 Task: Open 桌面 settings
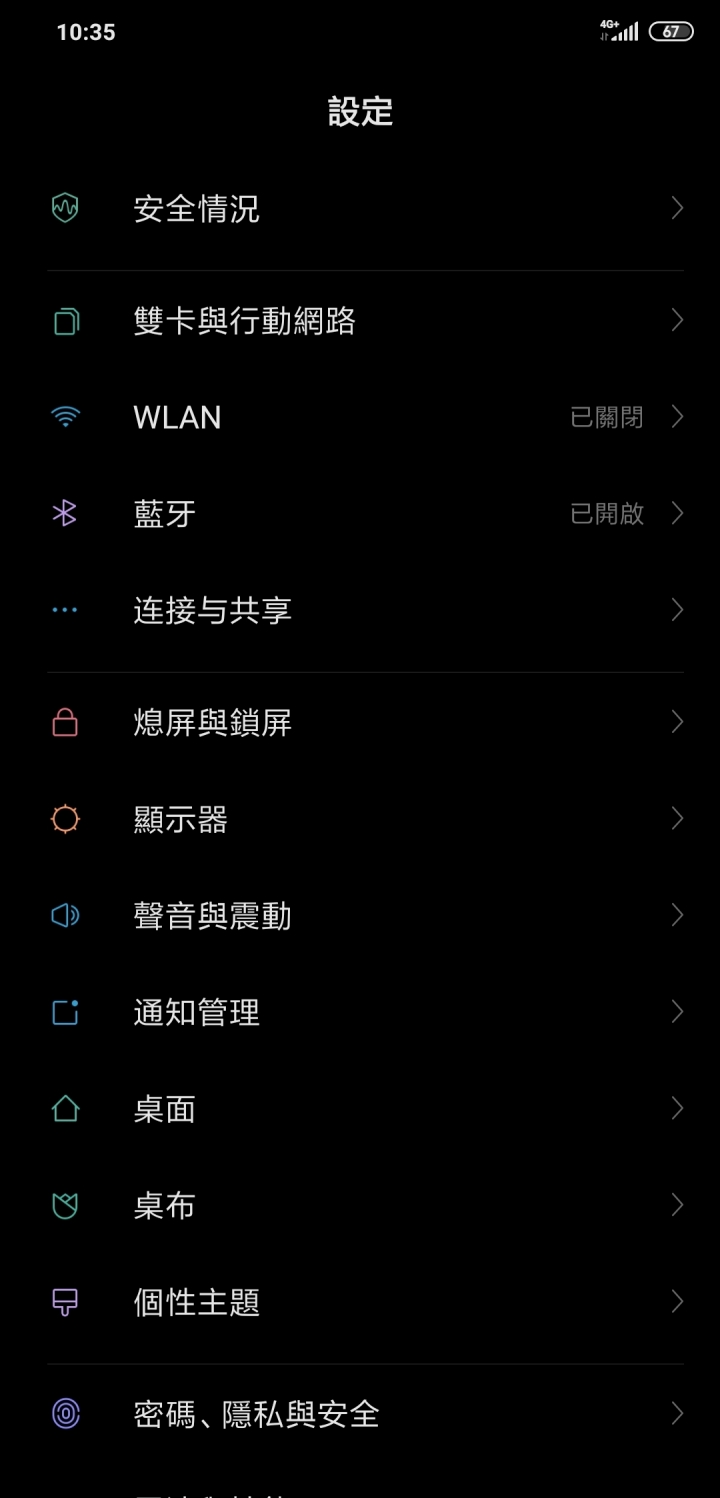pyautogui.click(x=360, y=1109)
